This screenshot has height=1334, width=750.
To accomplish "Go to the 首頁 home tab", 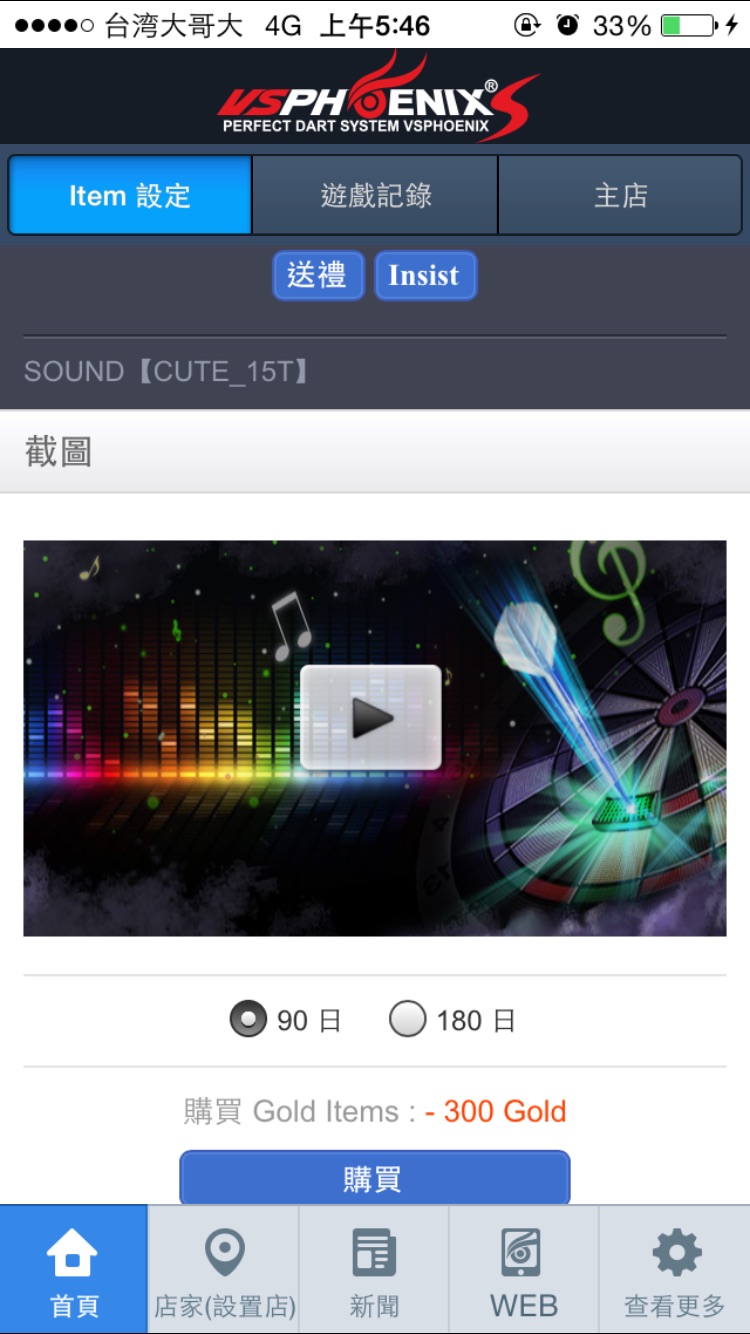I will [74, 1270].
